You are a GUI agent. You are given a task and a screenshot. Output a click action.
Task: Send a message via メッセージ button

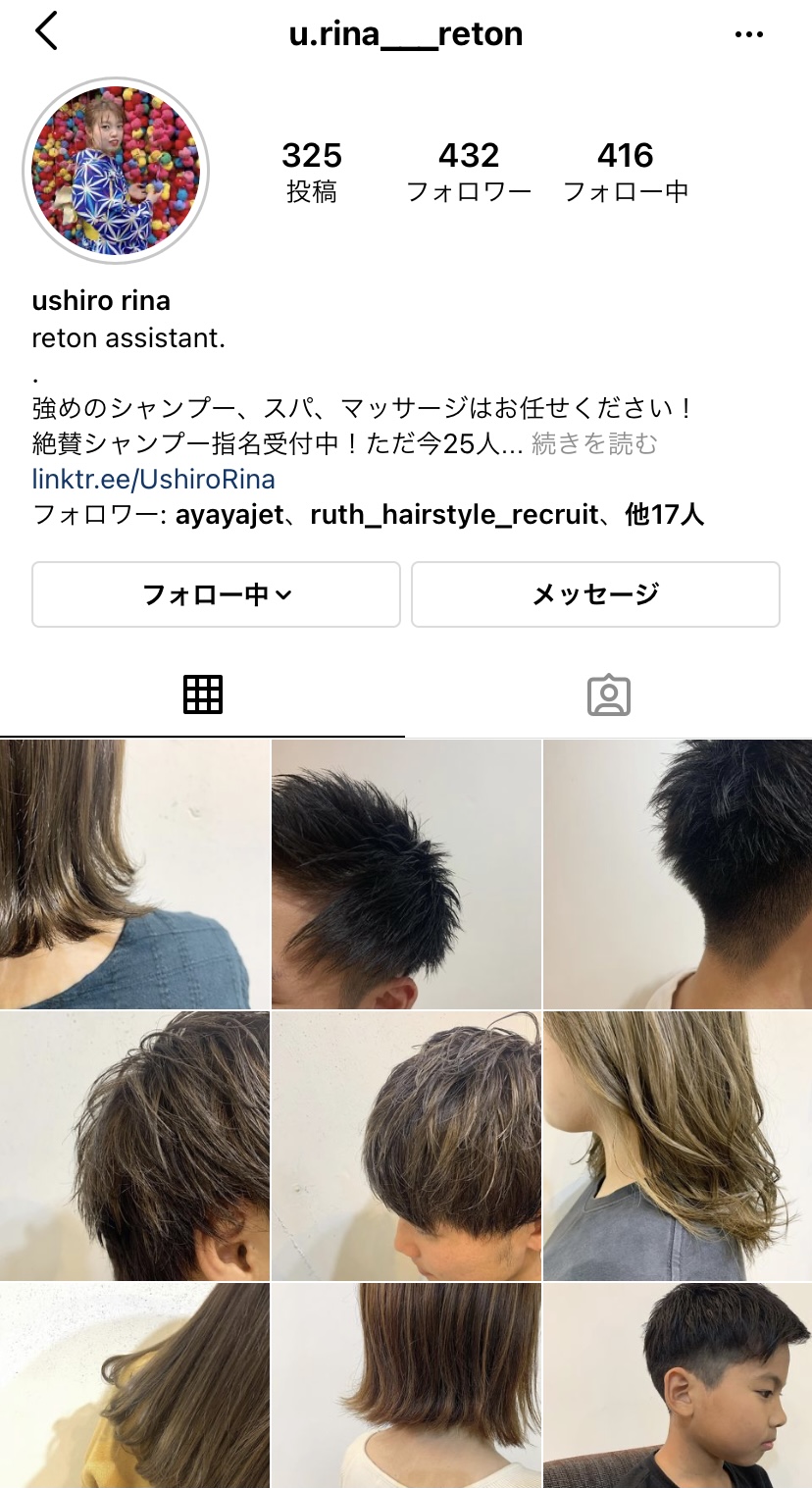[x=595, y=594]
